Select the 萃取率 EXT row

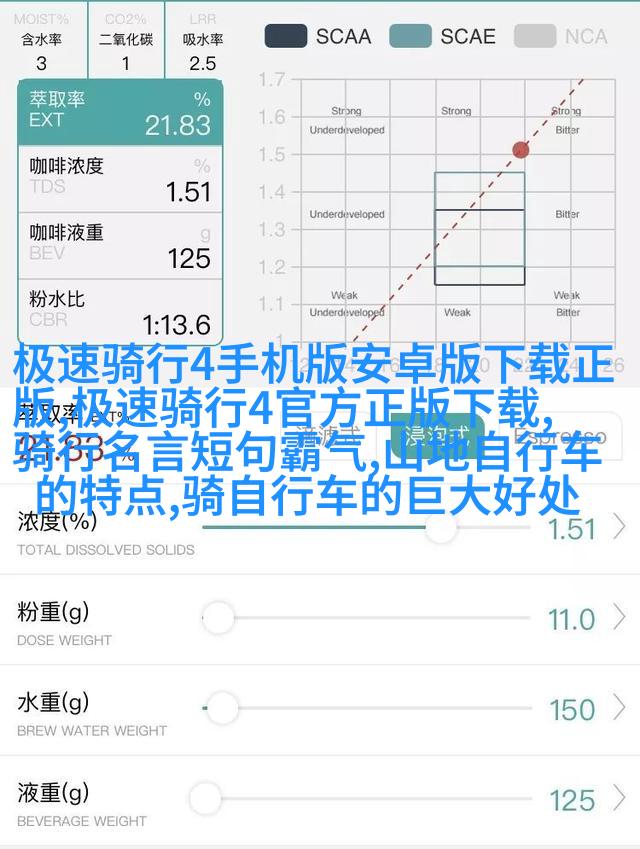point(120,112)
